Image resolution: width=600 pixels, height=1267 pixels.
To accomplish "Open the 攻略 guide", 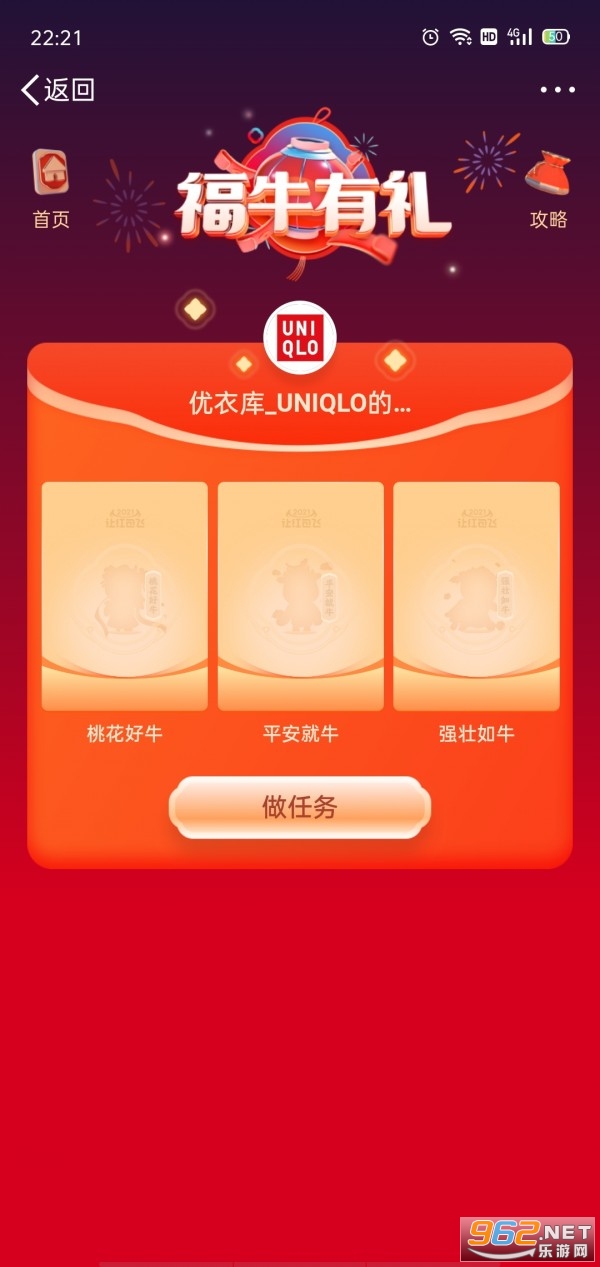I will (x=548, y=190).
